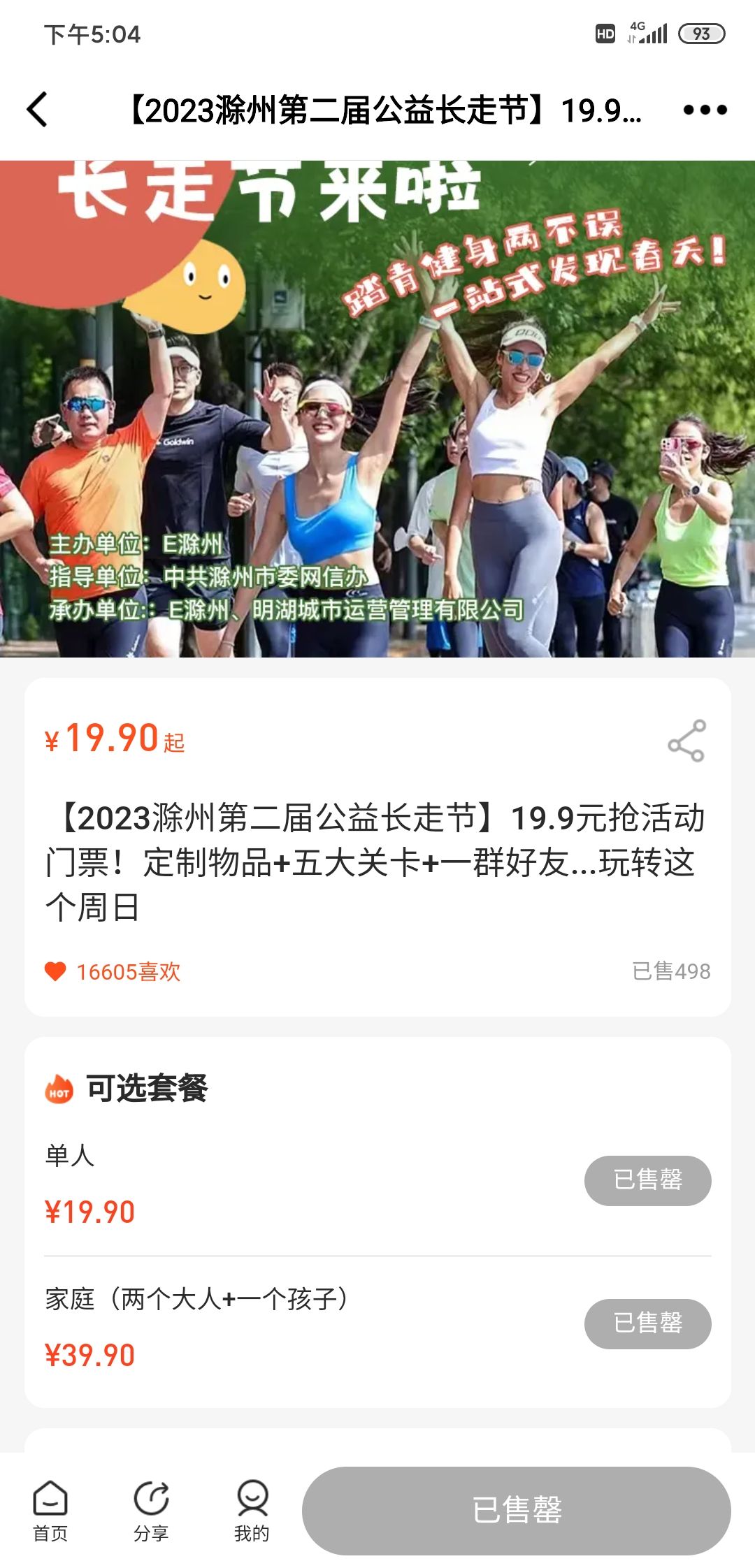Go to 首页 home tab
This screenshot has height=1568, width=755.
pos(50,1511)
